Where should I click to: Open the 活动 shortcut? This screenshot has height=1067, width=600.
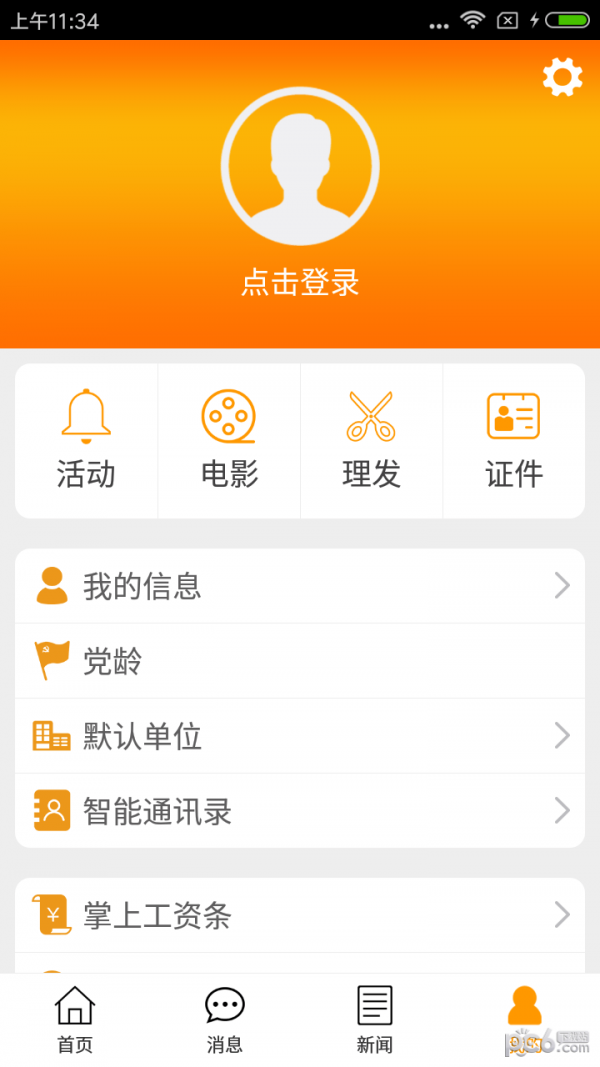pyautogui.click(x=86, y=440)
